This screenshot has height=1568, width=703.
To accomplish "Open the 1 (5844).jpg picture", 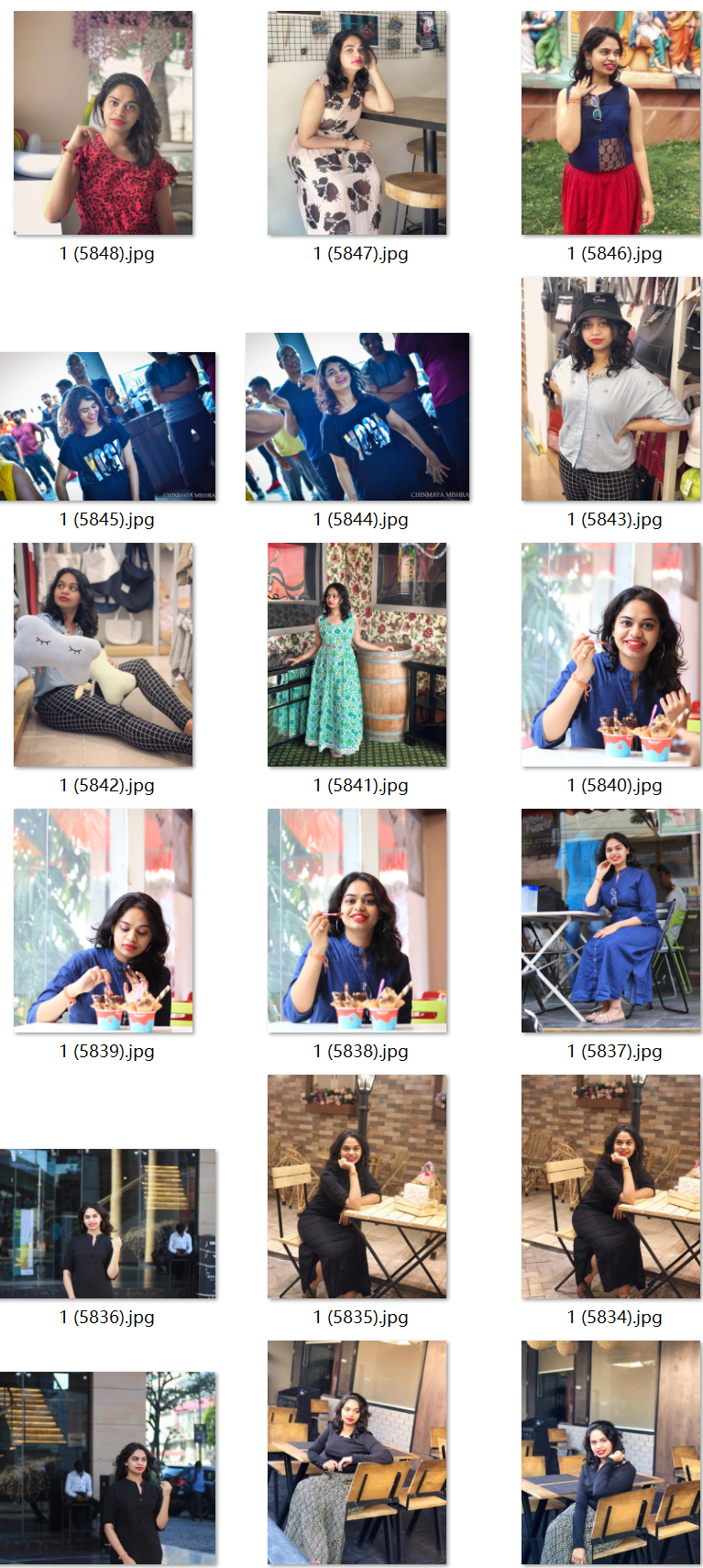I will (x=357, y=417).
